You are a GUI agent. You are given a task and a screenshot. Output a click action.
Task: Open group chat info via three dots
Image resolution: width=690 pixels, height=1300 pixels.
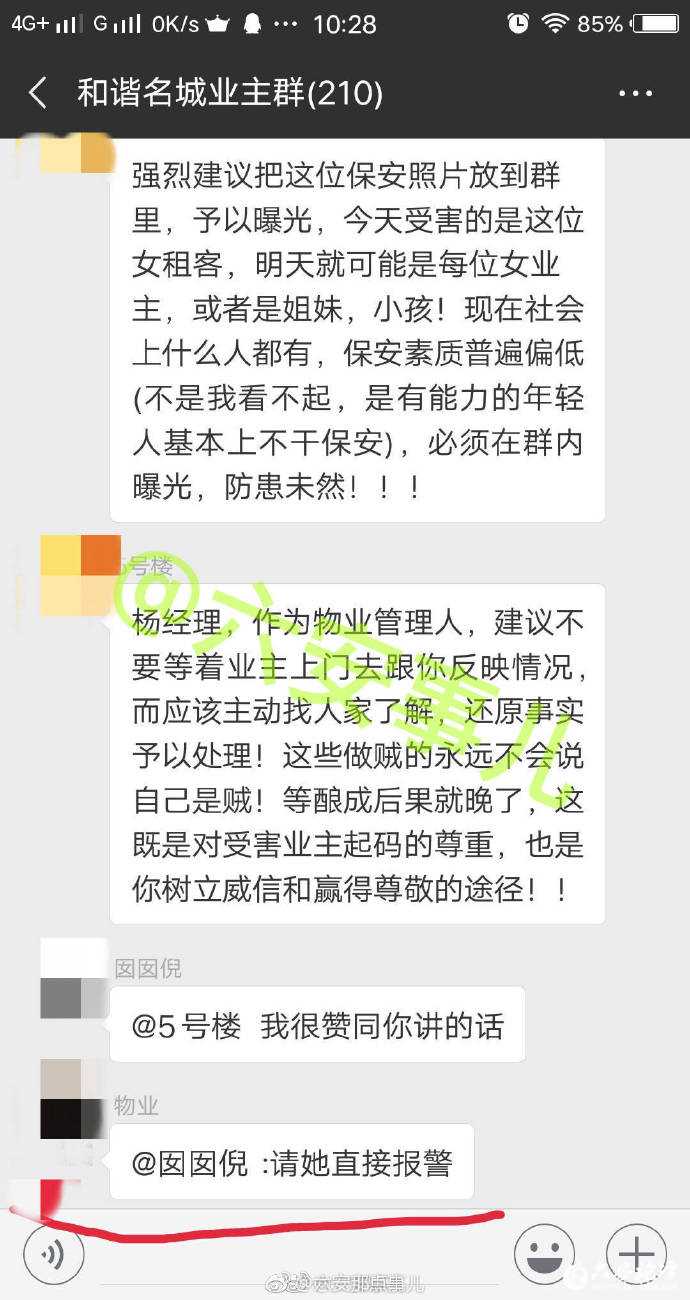(635, 94)
